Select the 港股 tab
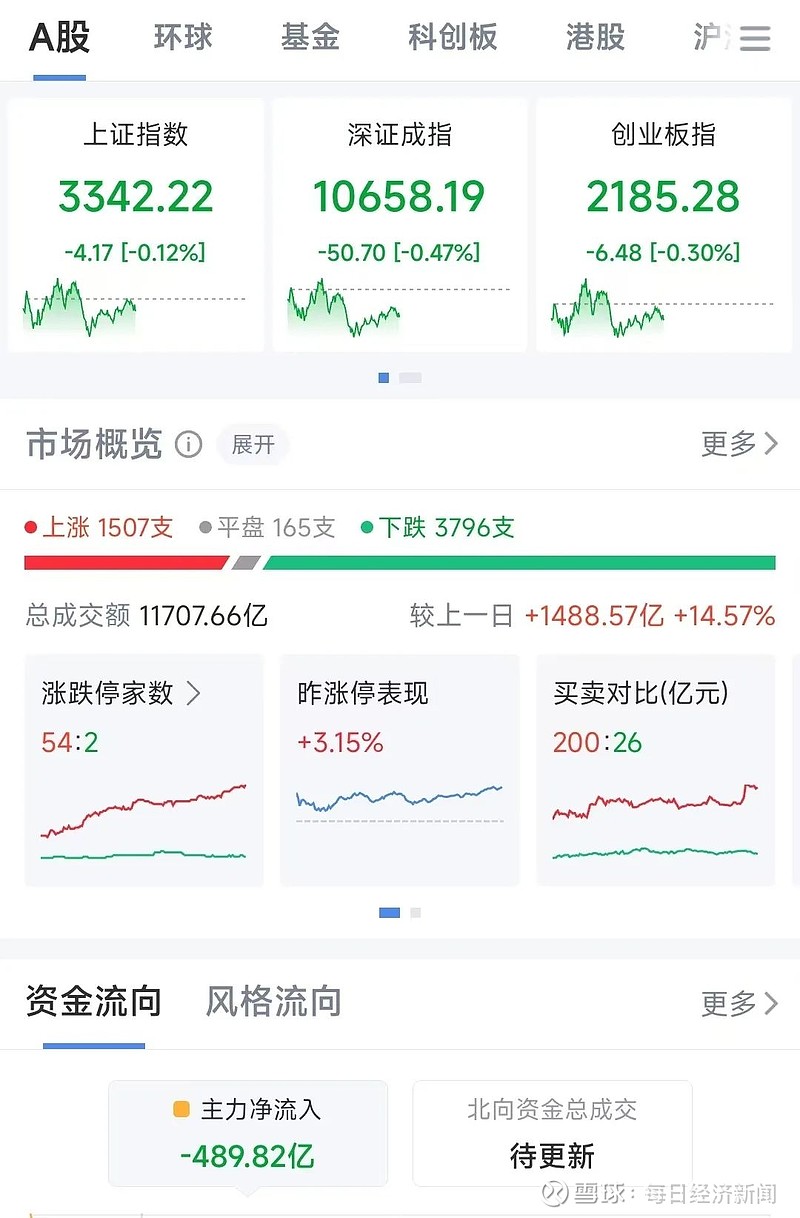This screenshot has height=1218, width=800. pyautogui.click(x=594, y=38)
